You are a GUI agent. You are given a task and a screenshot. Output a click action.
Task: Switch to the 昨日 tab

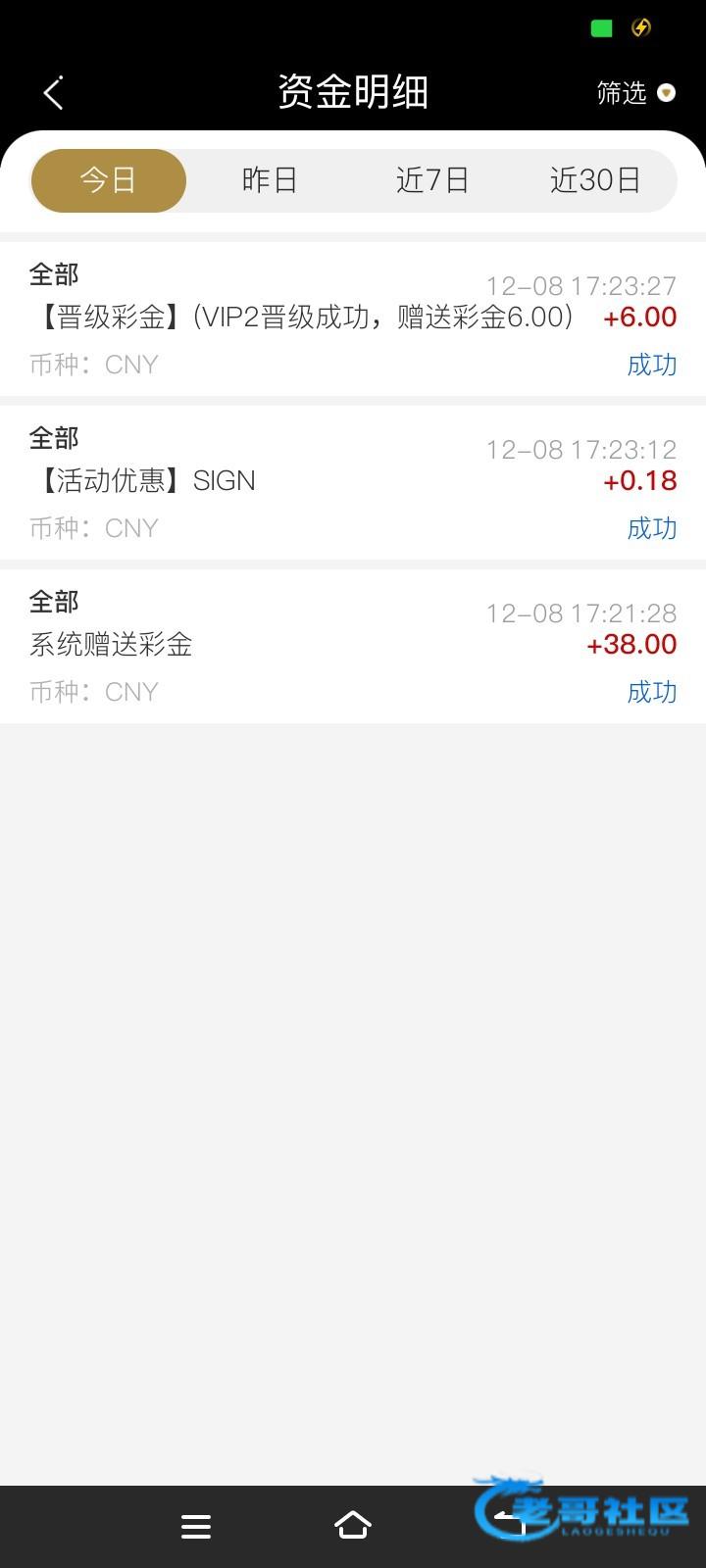(270, 180)
